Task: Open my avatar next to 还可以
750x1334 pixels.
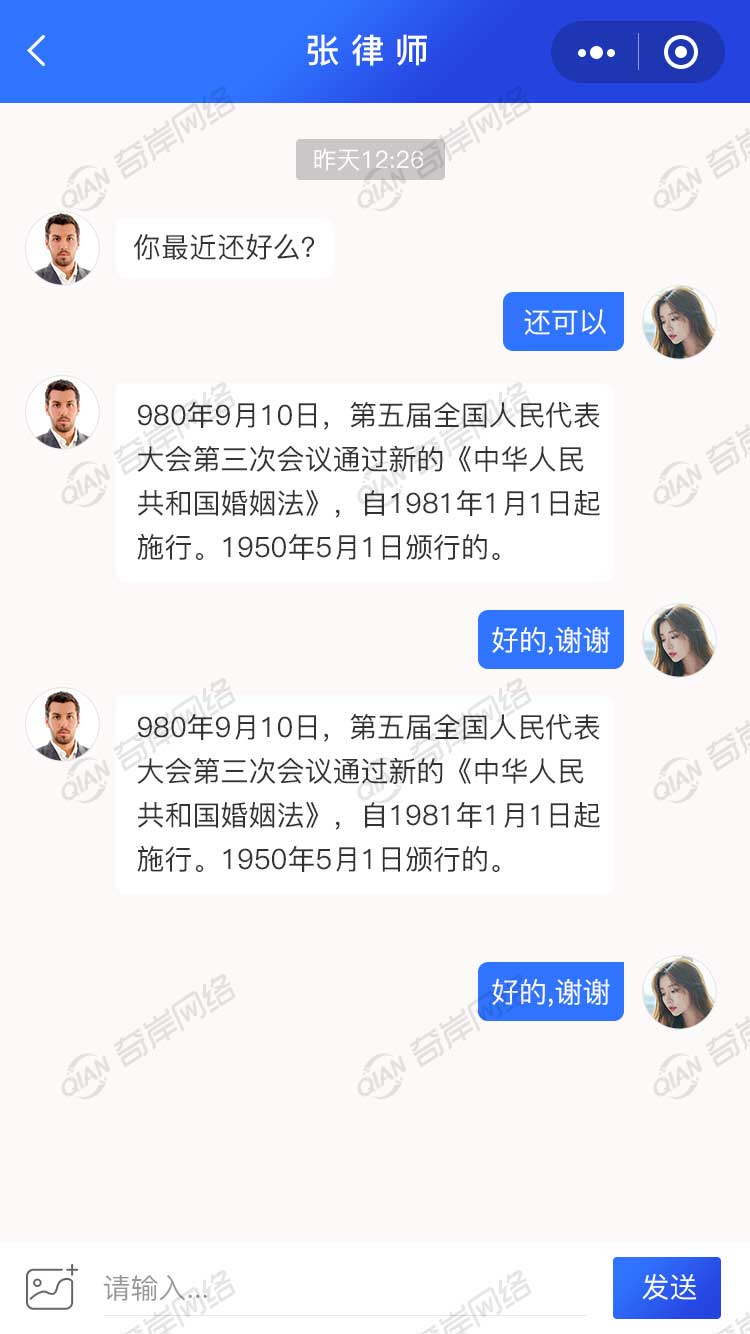Action: click(x=679, y=322)
